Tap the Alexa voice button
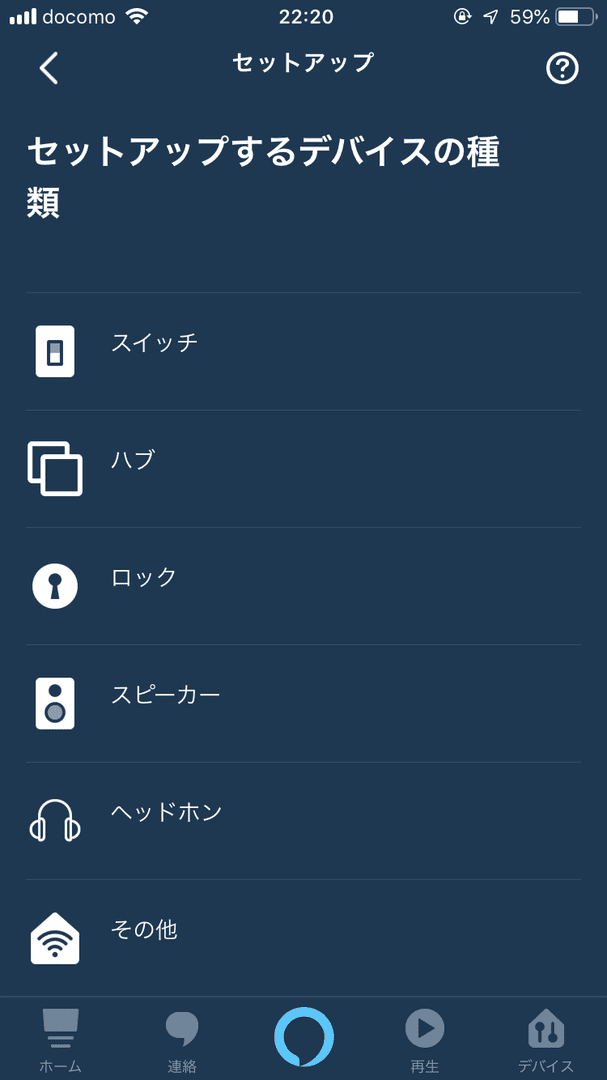607x1080 pixels. (x=304, y=1037)
